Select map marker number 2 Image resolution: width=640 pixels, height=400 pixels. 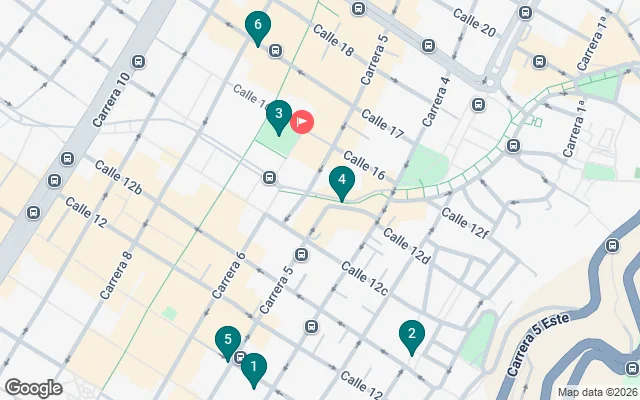click(411, 336)
